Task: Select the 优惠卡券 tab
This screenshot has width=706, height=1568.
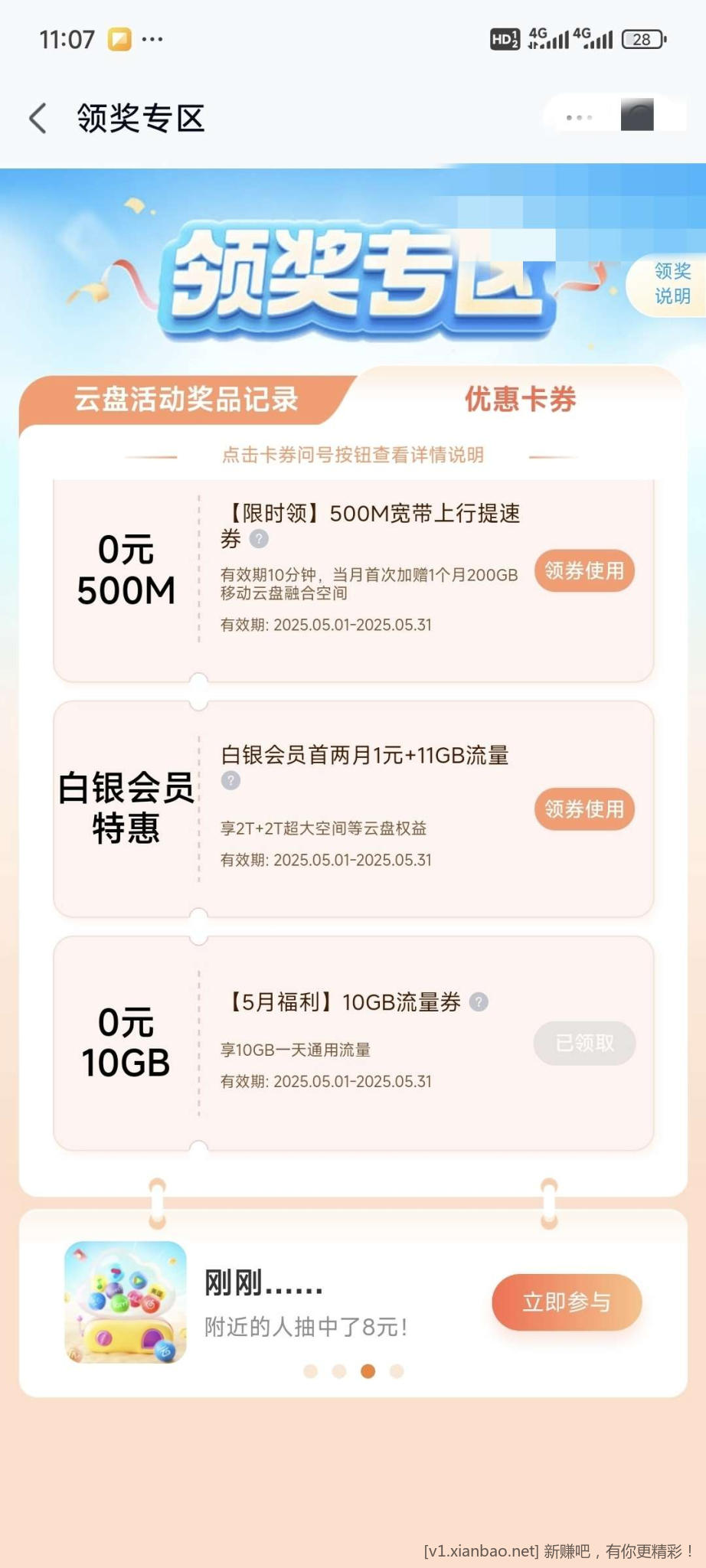Action: 520,399
